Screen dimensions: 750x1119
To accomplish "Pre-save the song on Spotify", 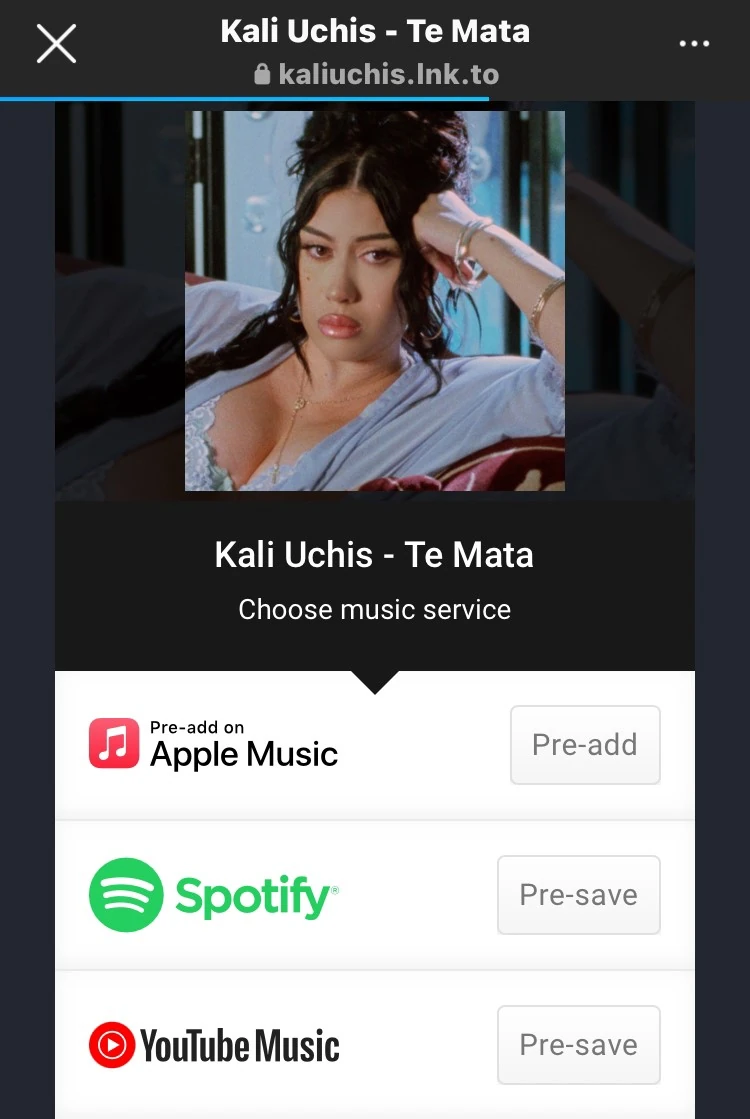I will [x=578, y=895].
